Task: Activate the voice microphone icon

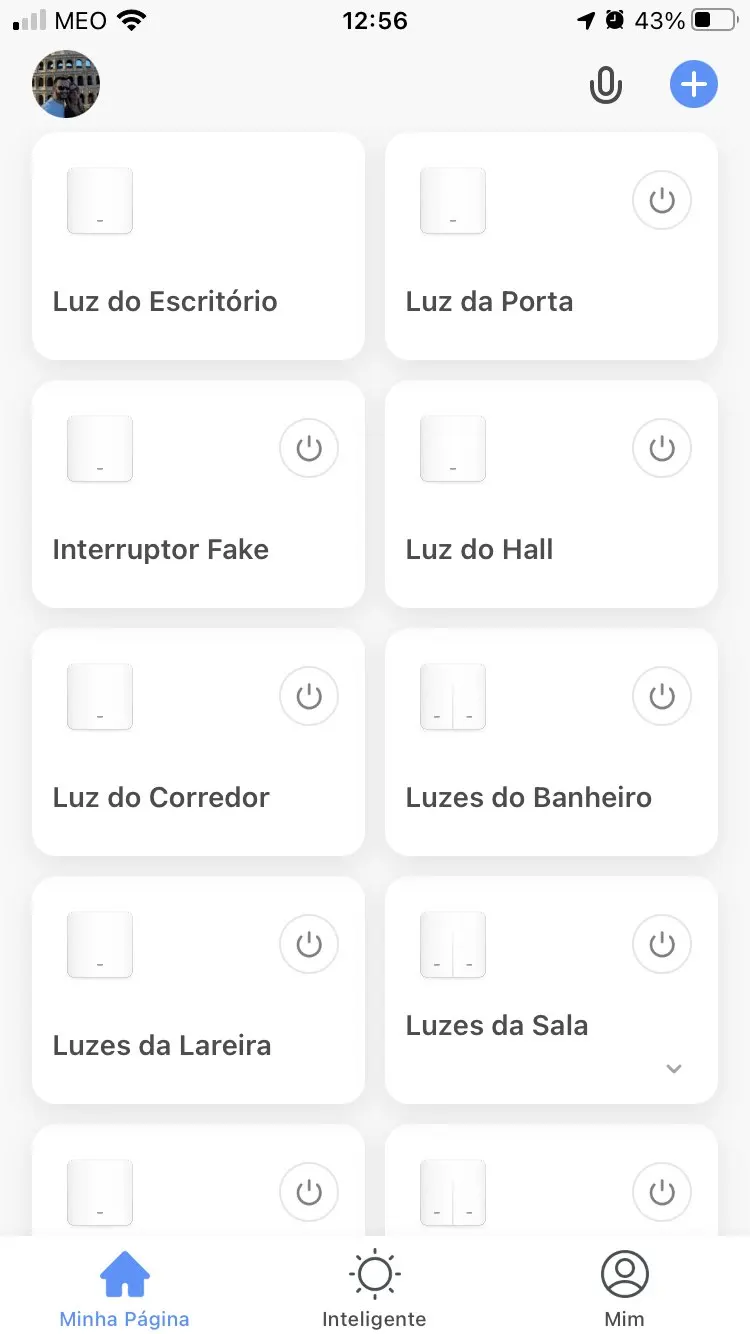Action: click(x=605, y=86)
